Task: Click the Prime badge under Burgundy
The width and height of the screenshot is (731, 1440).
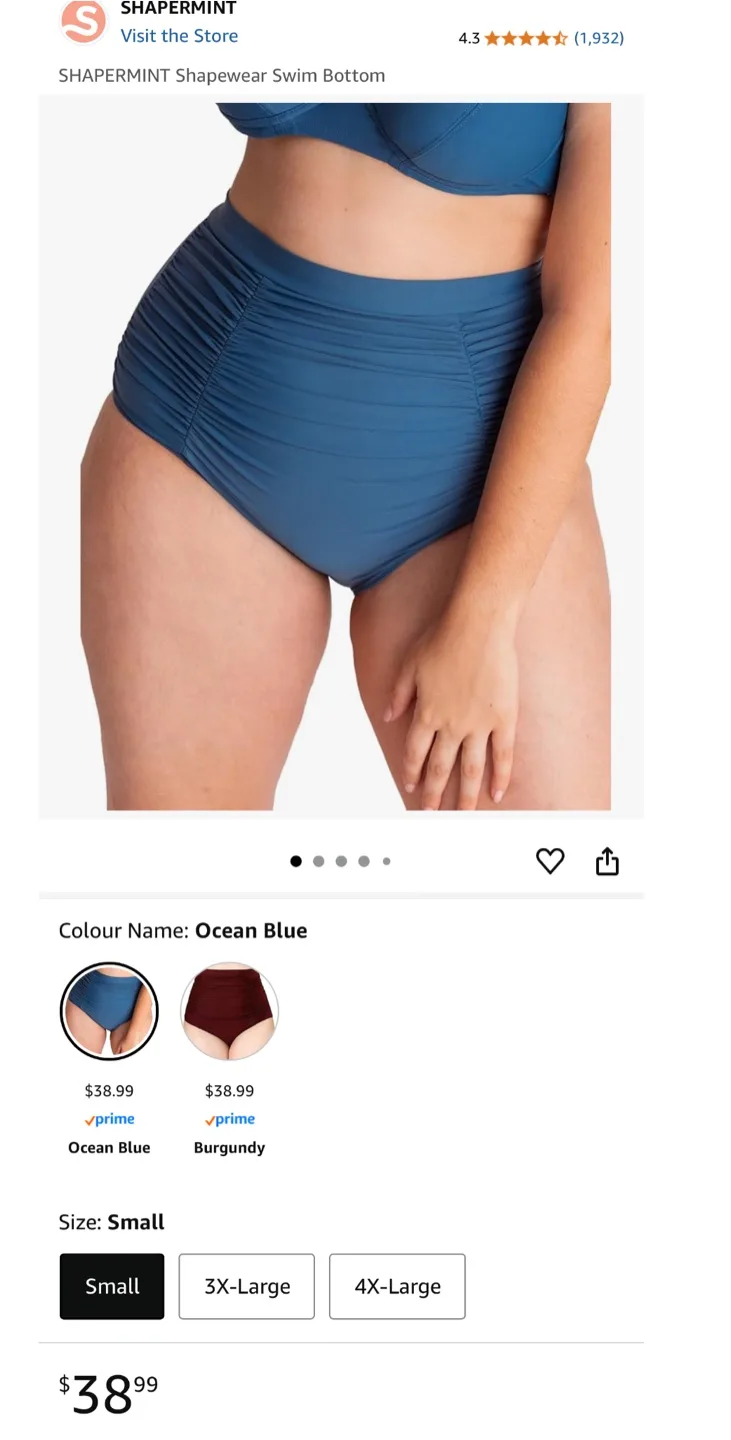Action: tap(228, 1119)
